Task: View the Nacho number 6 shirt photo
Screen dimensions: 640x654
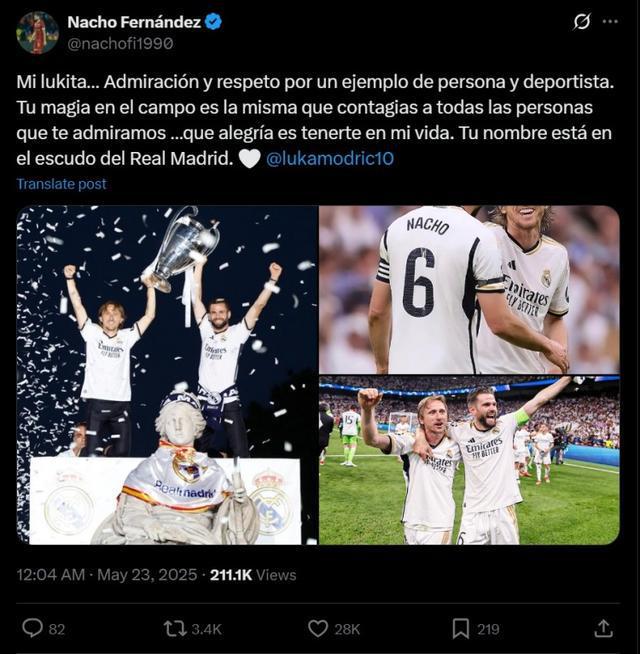Action: tap(469, 290)
